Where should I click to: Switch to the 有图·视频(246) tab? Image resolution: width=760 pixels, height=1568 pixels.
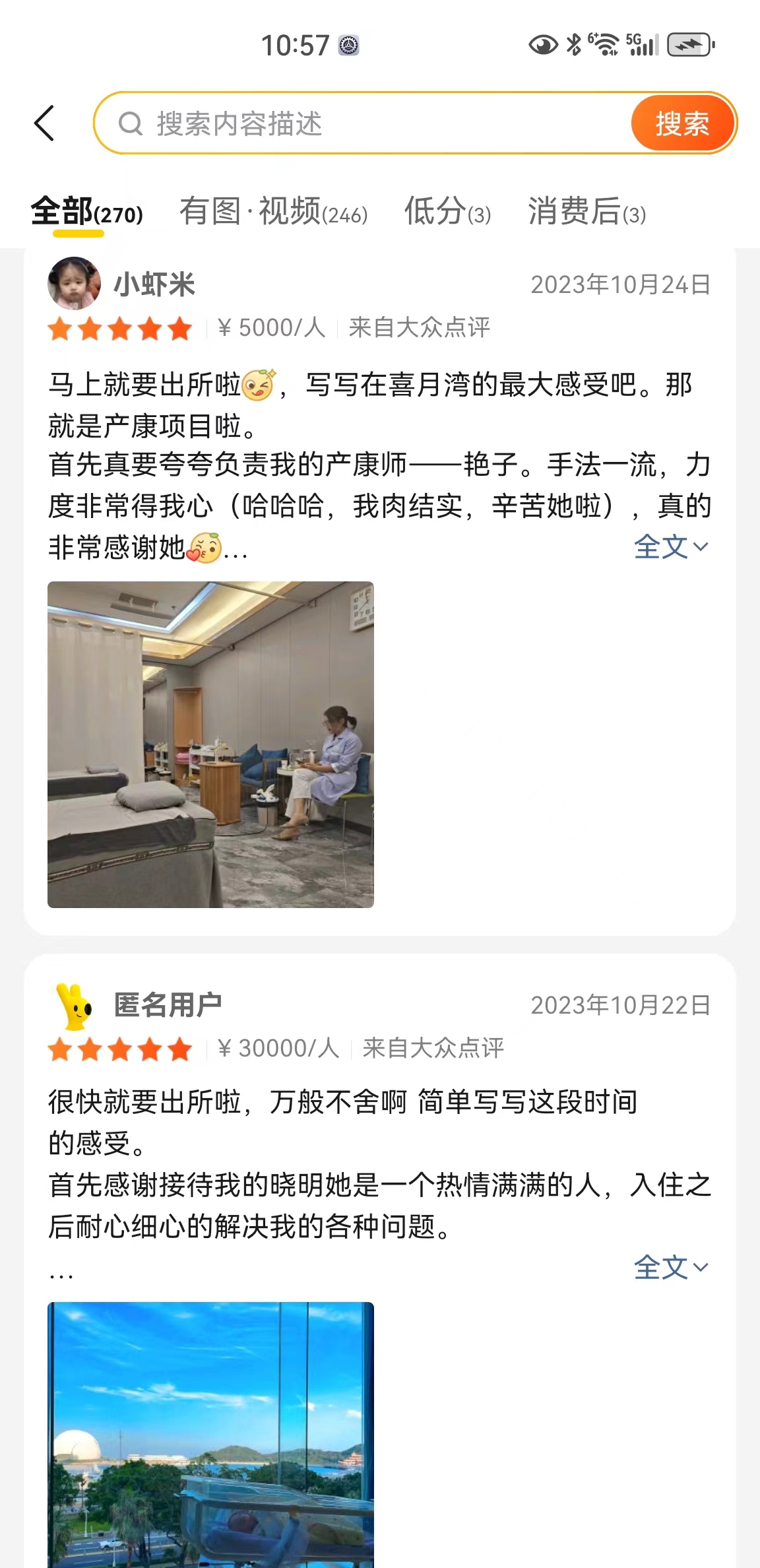[273, 212]
